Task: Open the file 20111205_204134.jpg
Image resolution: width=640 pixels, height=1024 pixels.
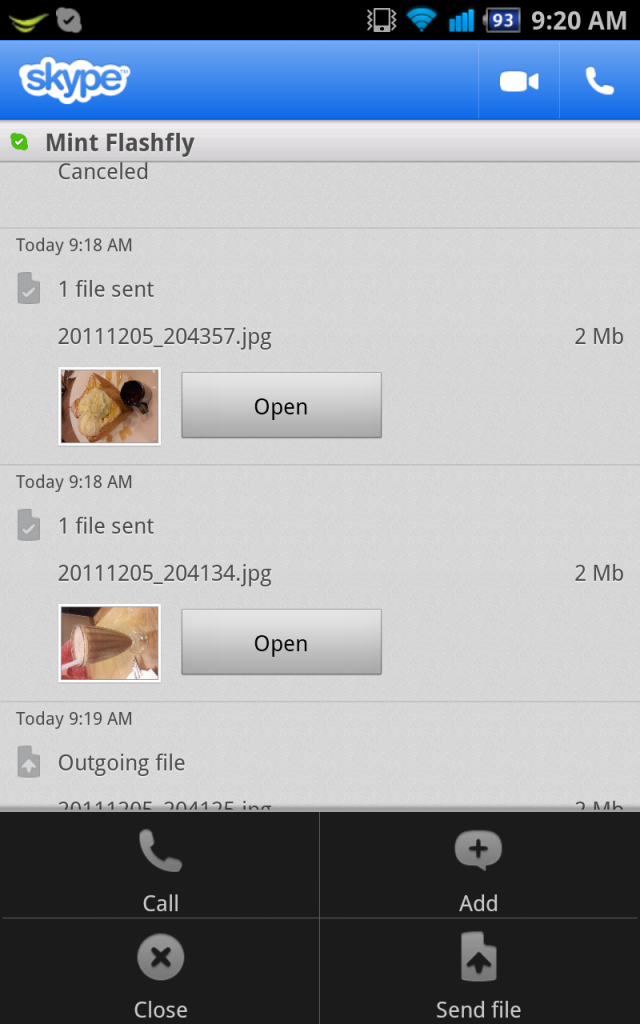Action: click(281, 643)
